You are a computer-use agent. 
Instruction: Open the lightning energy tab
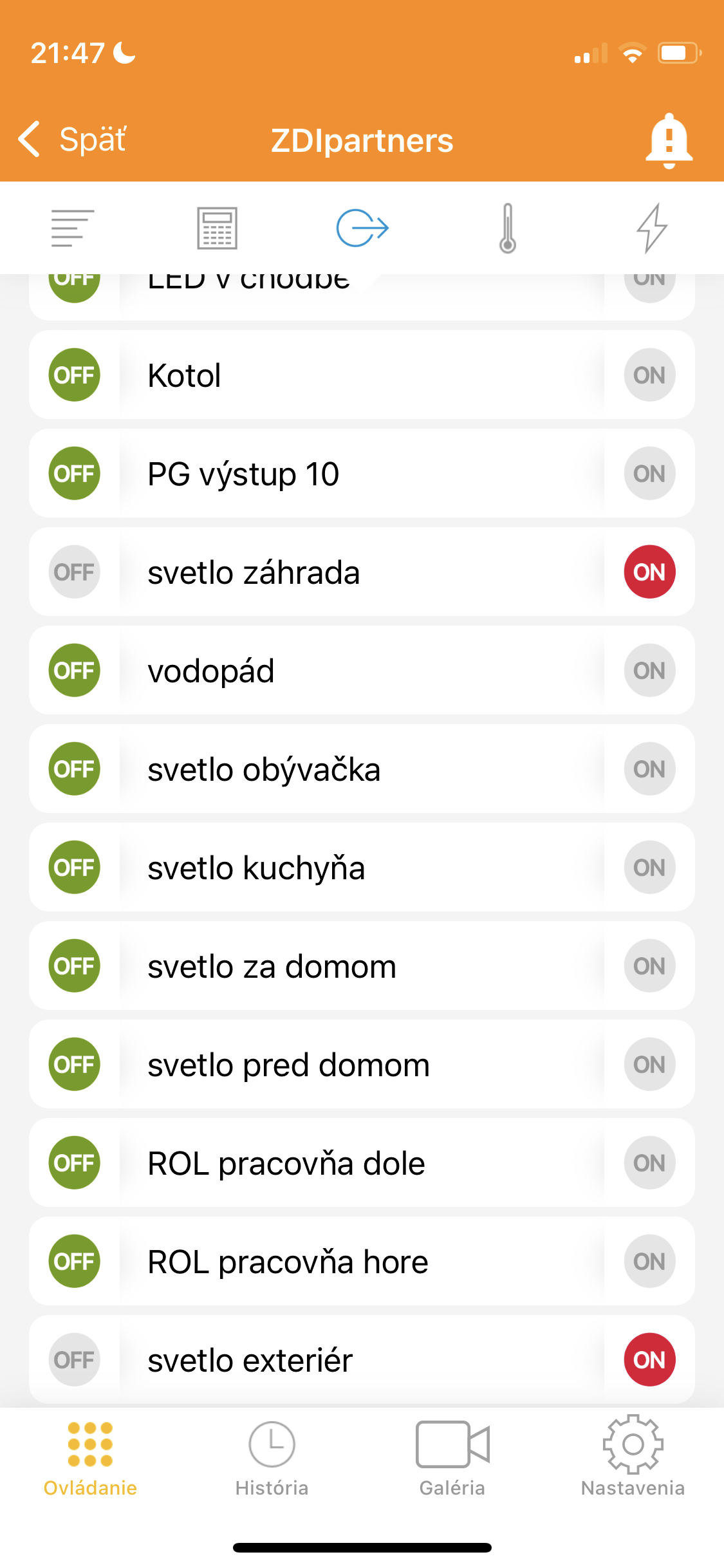point(652,228)
